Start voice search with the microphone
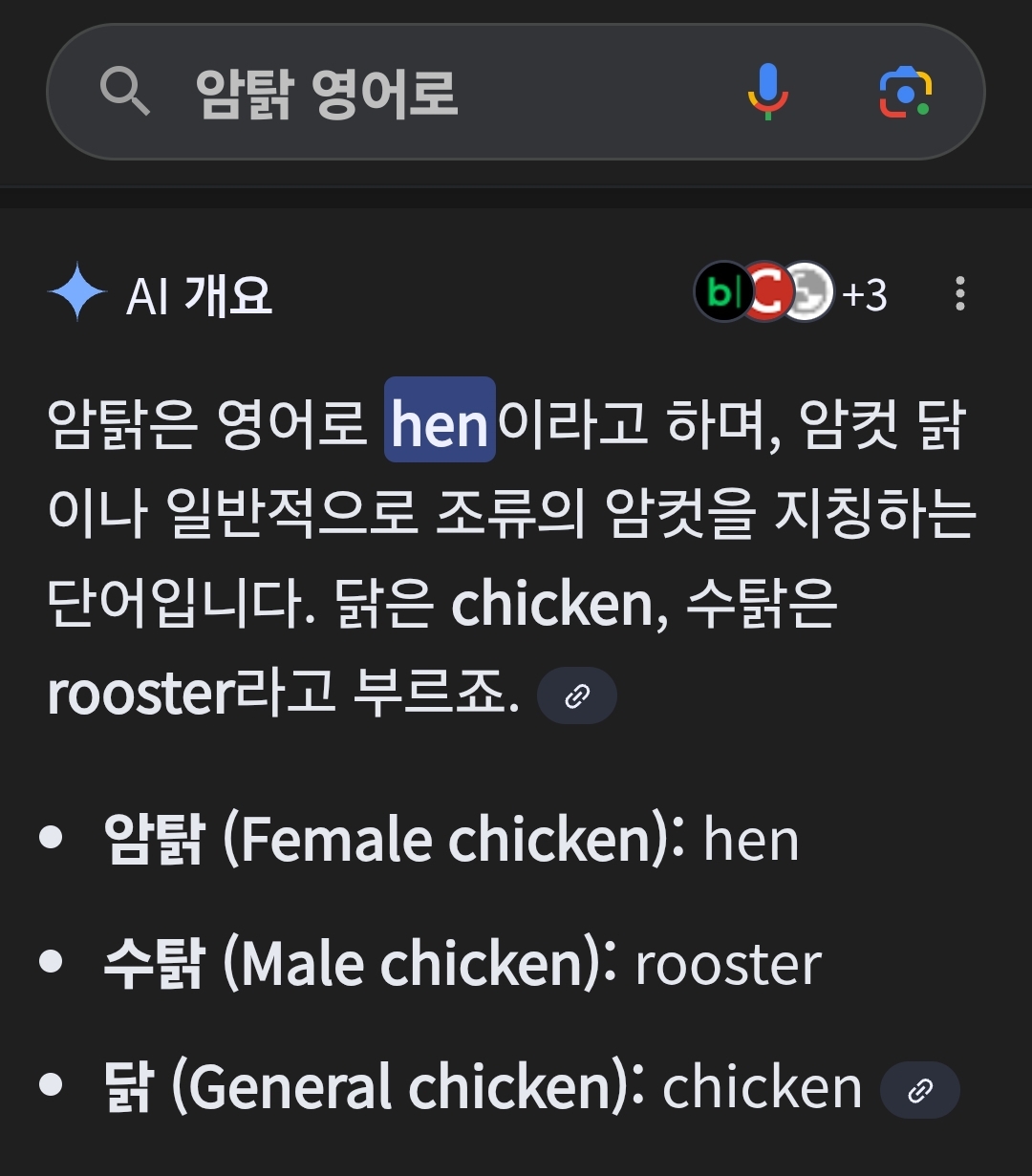 (x=767, y=93)
